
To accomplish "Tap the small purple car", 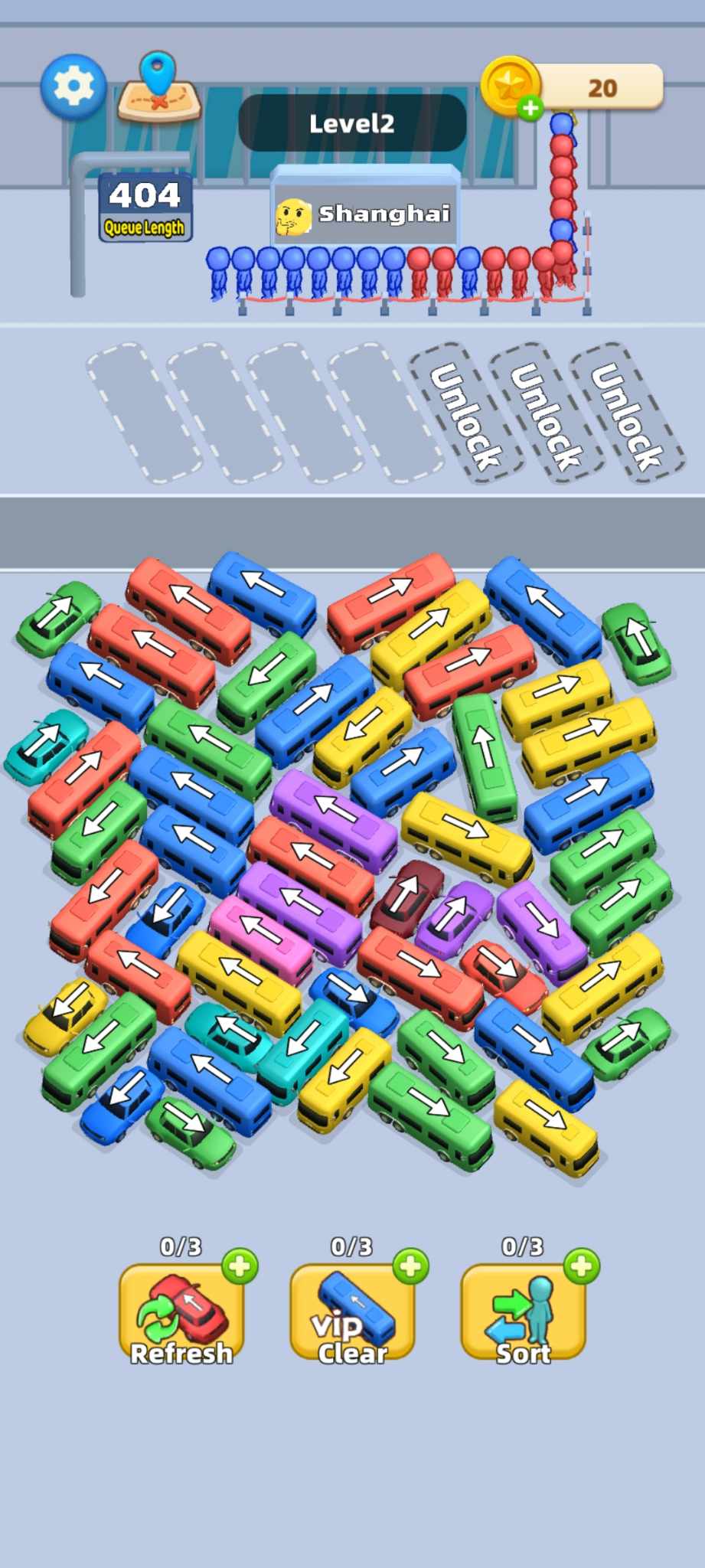I will [455, 917].
